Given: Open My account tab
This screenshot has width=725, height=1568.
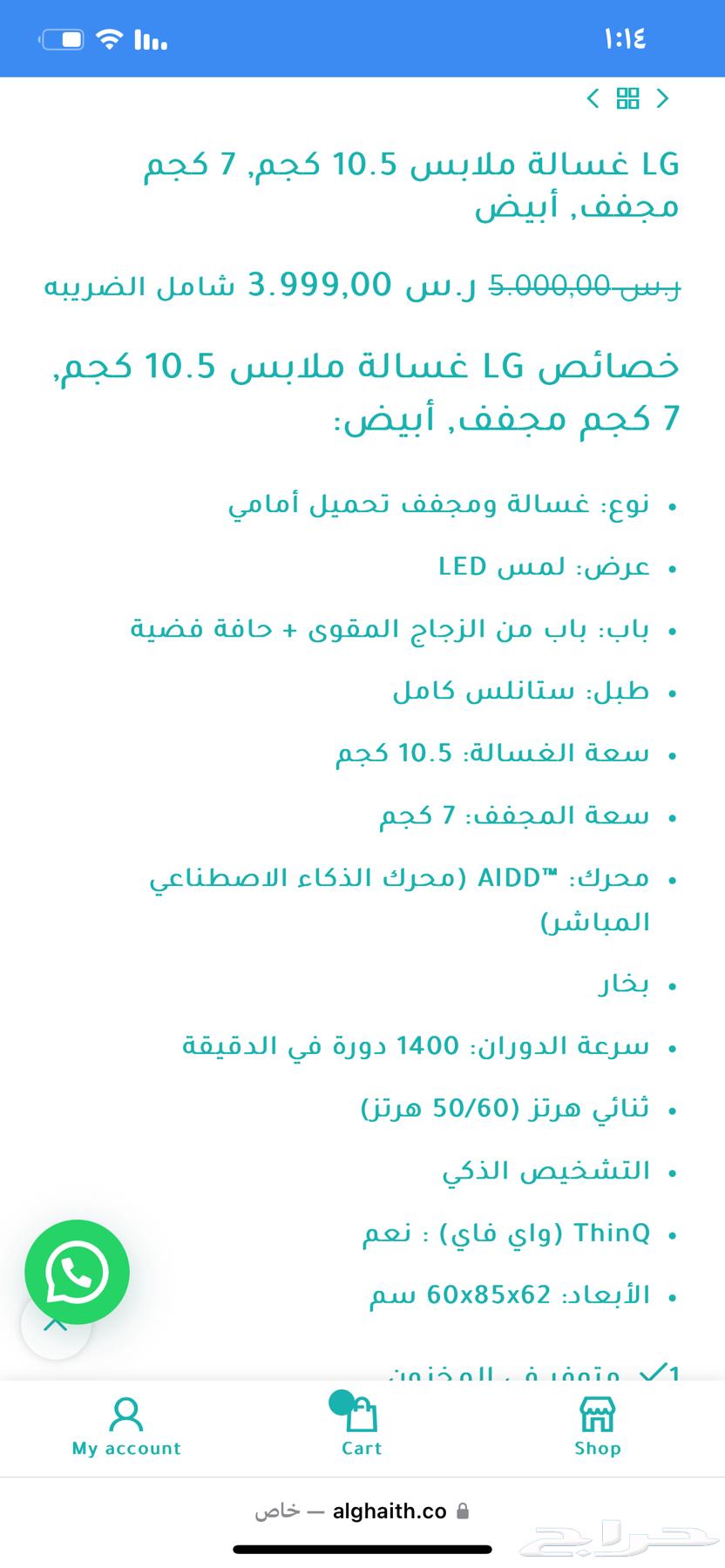Looking at the screenshot, I should pos(126,1427).
